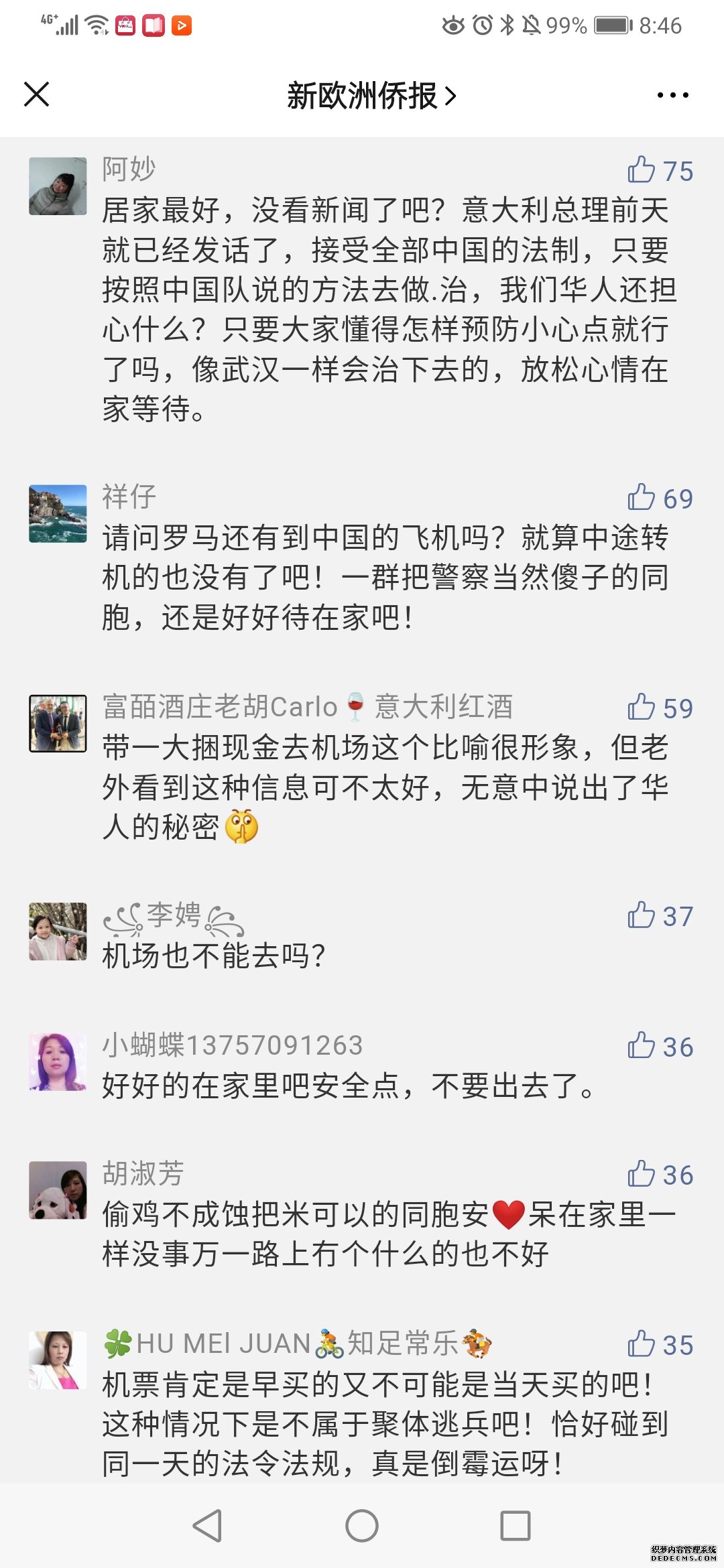Like 李娉's comment about the airport
This screenshot has width=724, height=1568.
(642, 915)
